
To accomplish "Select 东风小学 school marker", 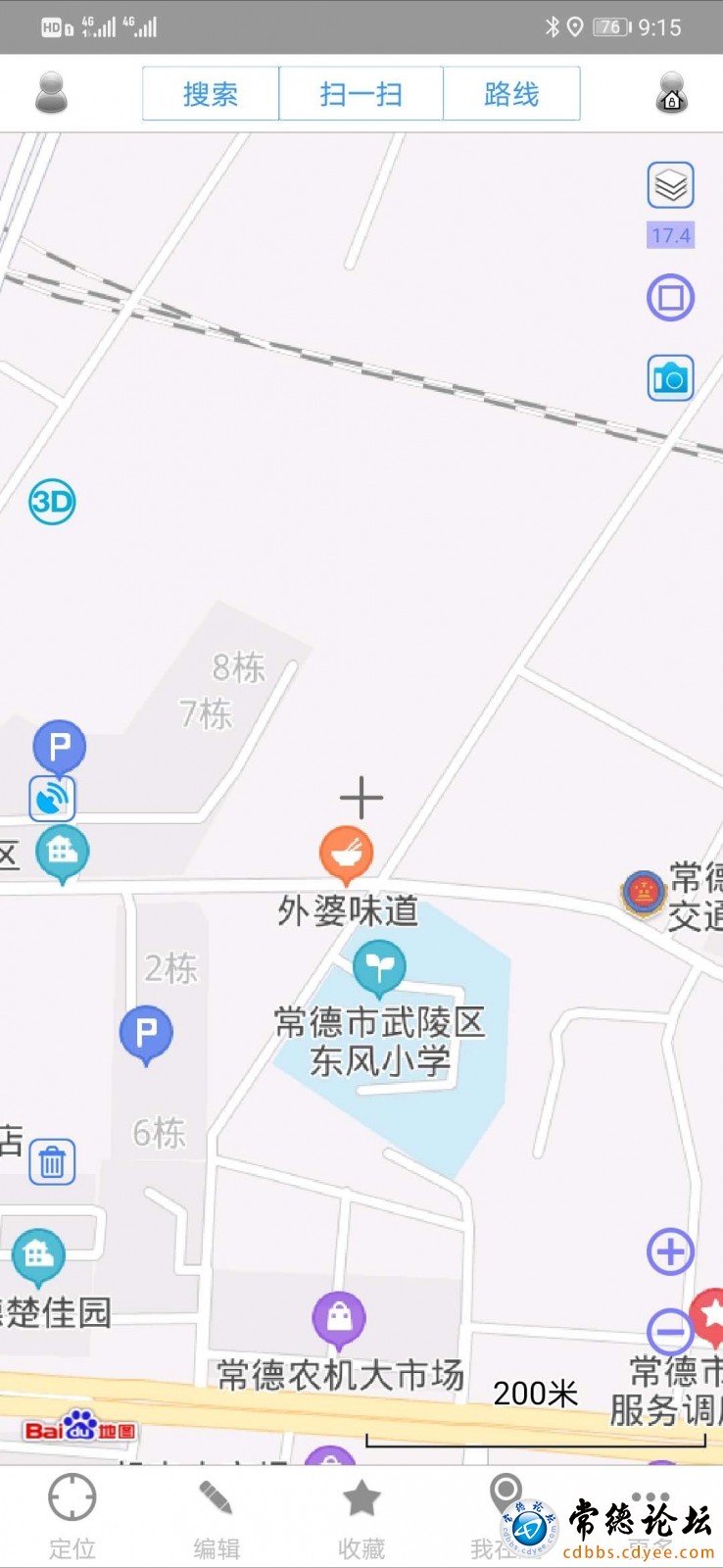I will (379, 965).
